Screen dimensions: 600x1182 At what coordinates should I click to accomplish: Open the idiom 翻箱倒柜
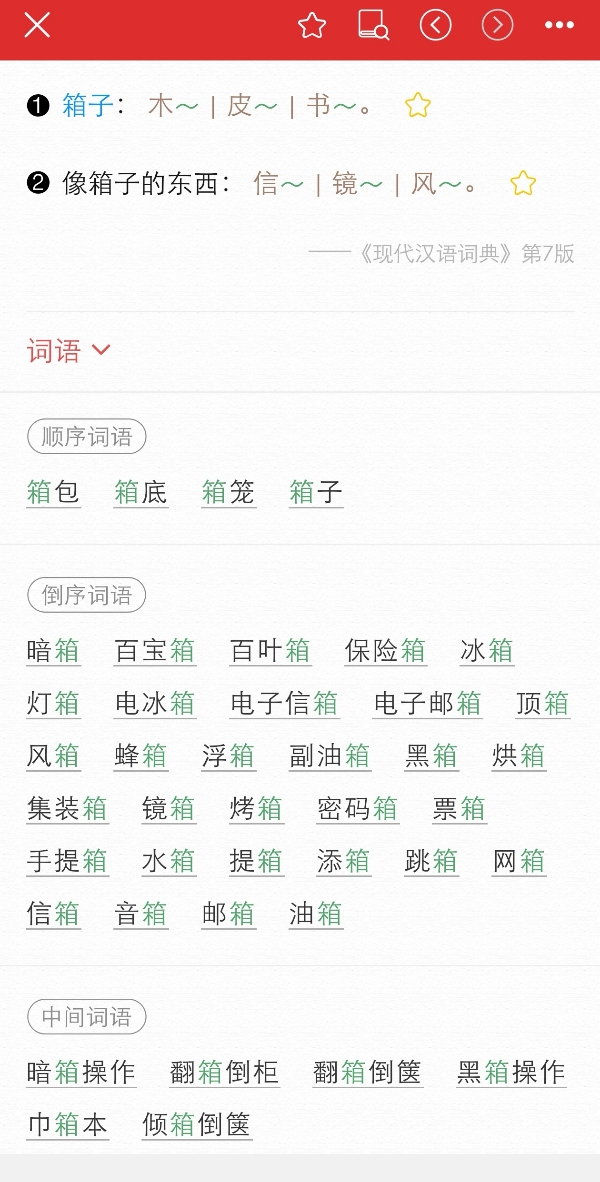coord(224,1072)
